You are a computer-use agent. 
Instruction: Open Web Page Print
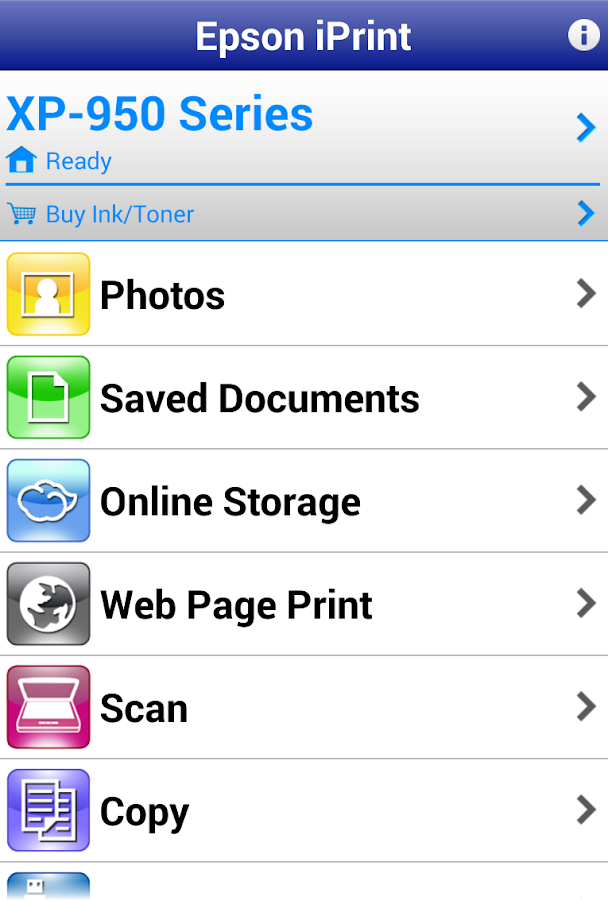[x=300, y=604]
